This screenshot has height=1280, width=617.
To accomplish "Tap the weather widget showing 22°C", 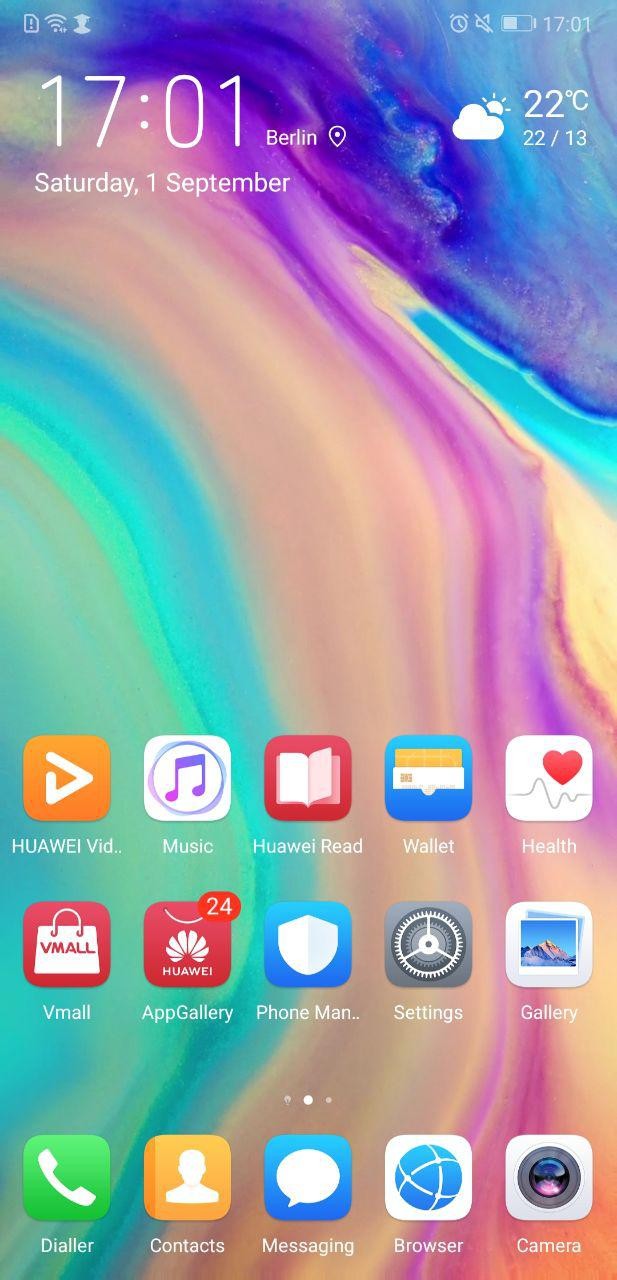I will (520, 118).
